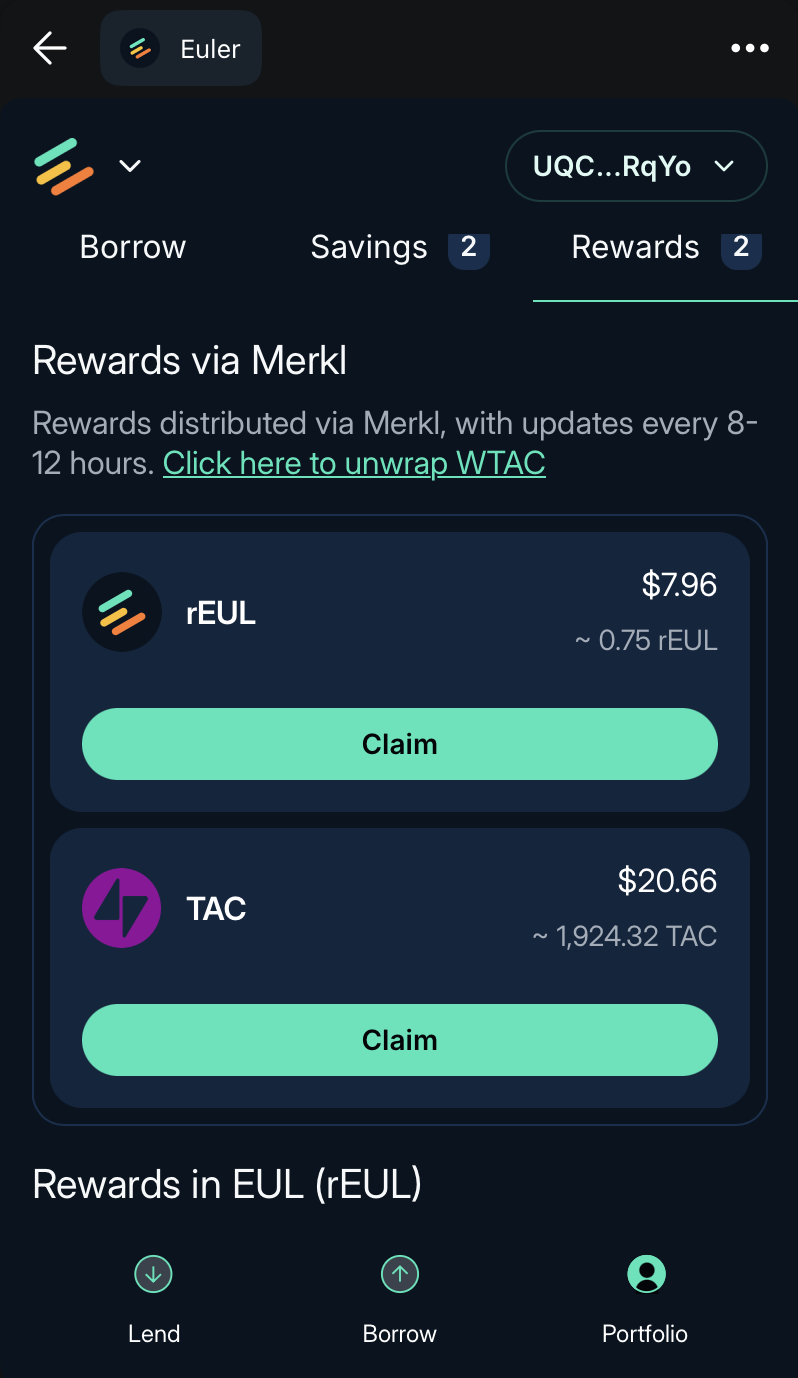798x1378 pixels.
Task: Claim the TAC reward
Action: pos(399,1040)
